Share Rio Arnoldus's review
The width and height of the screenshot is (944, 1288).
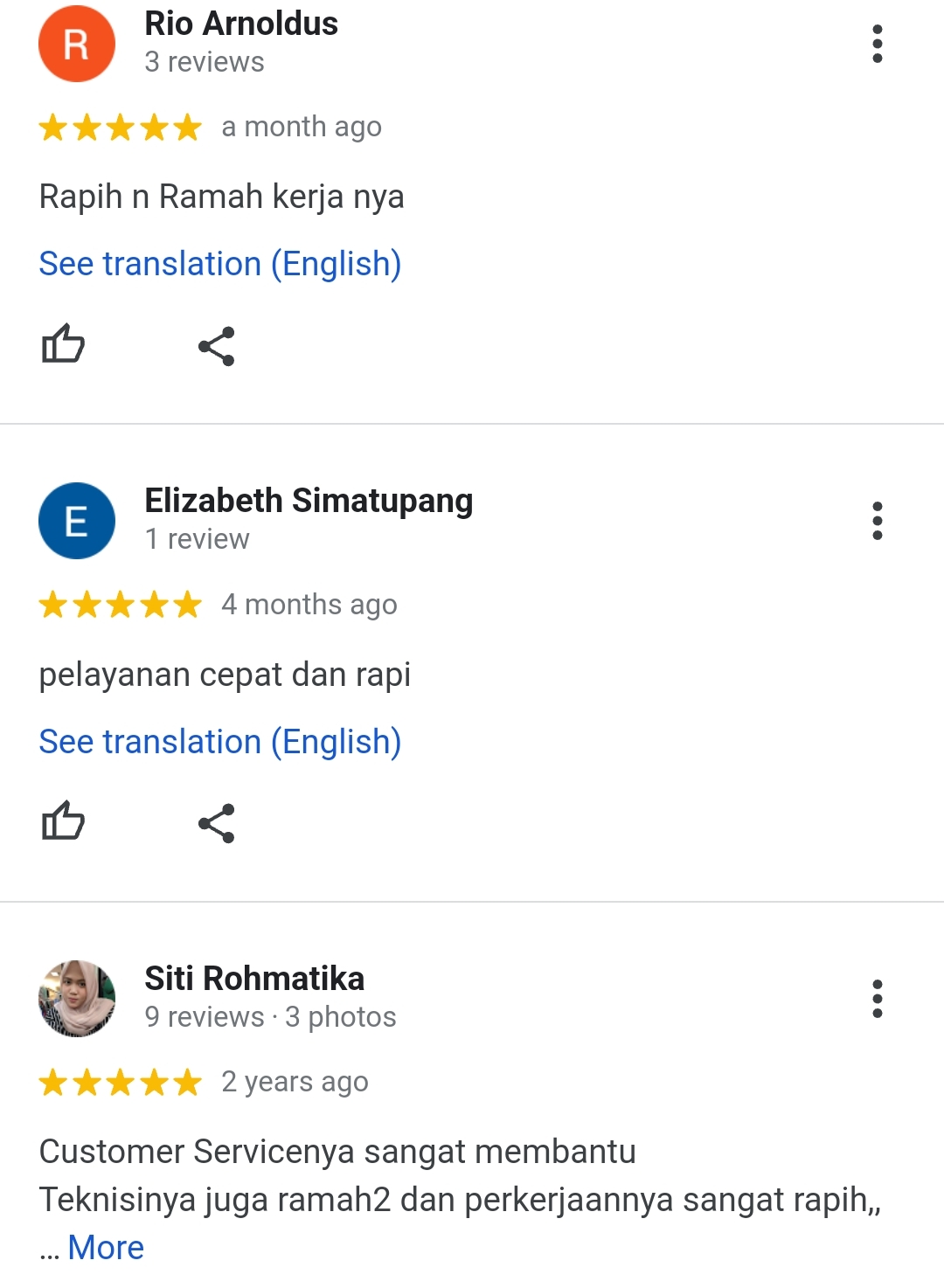216,344
